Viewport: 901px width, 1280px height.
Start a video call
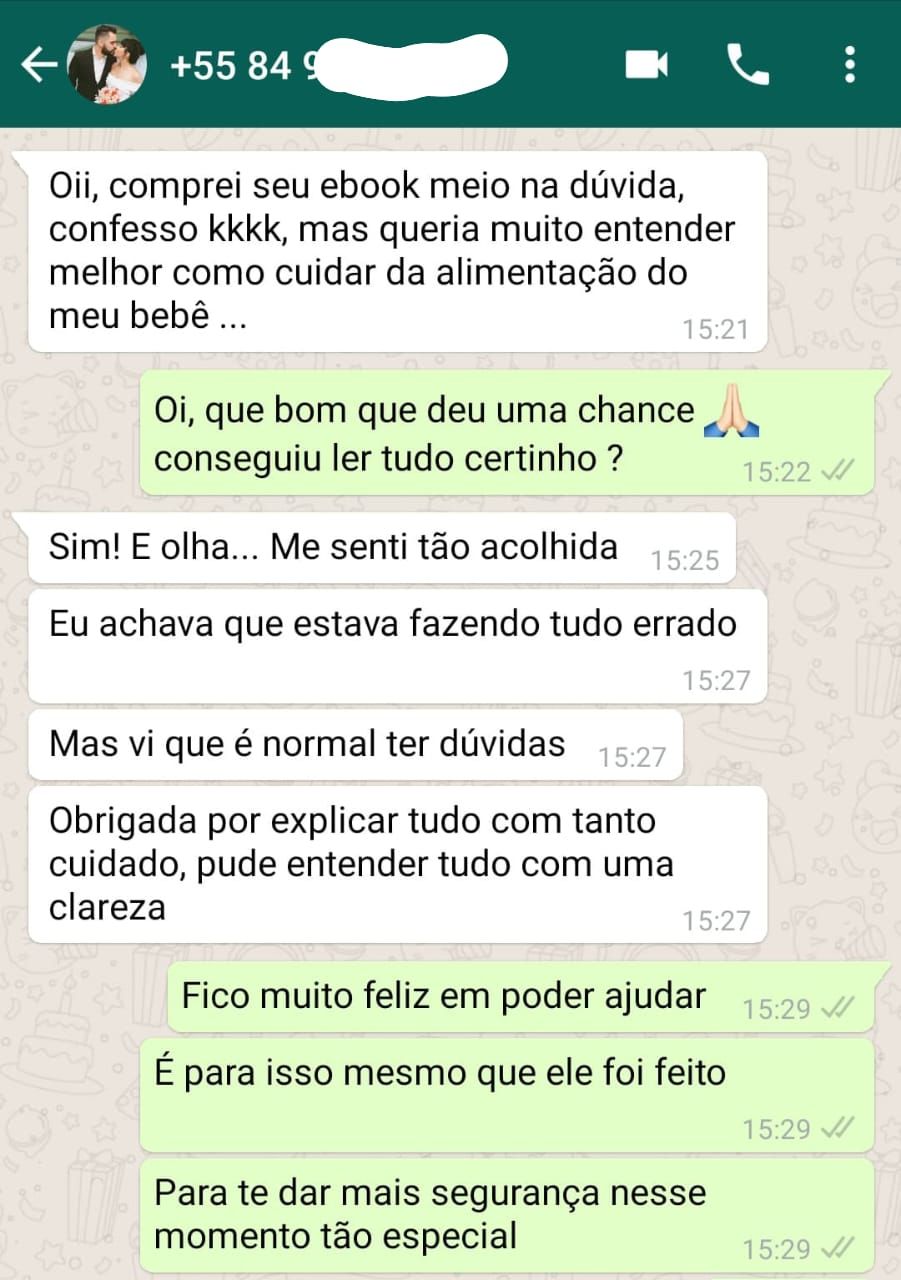coord(646,65)
